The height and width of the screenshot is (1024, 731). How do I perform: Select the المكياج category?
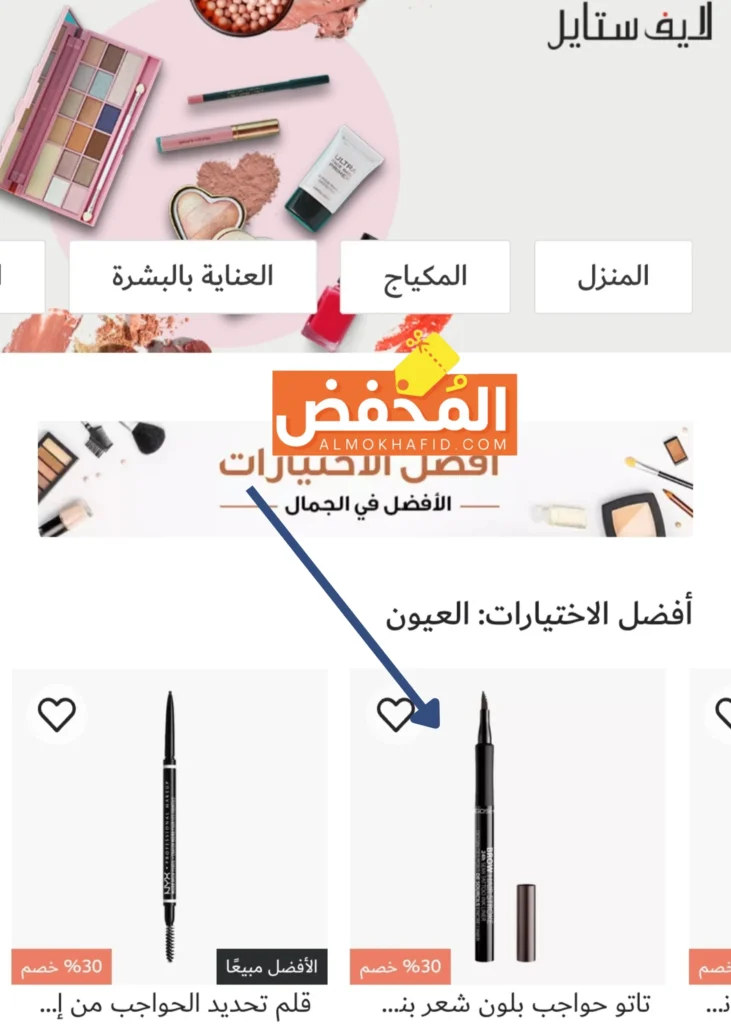point(425,277)
